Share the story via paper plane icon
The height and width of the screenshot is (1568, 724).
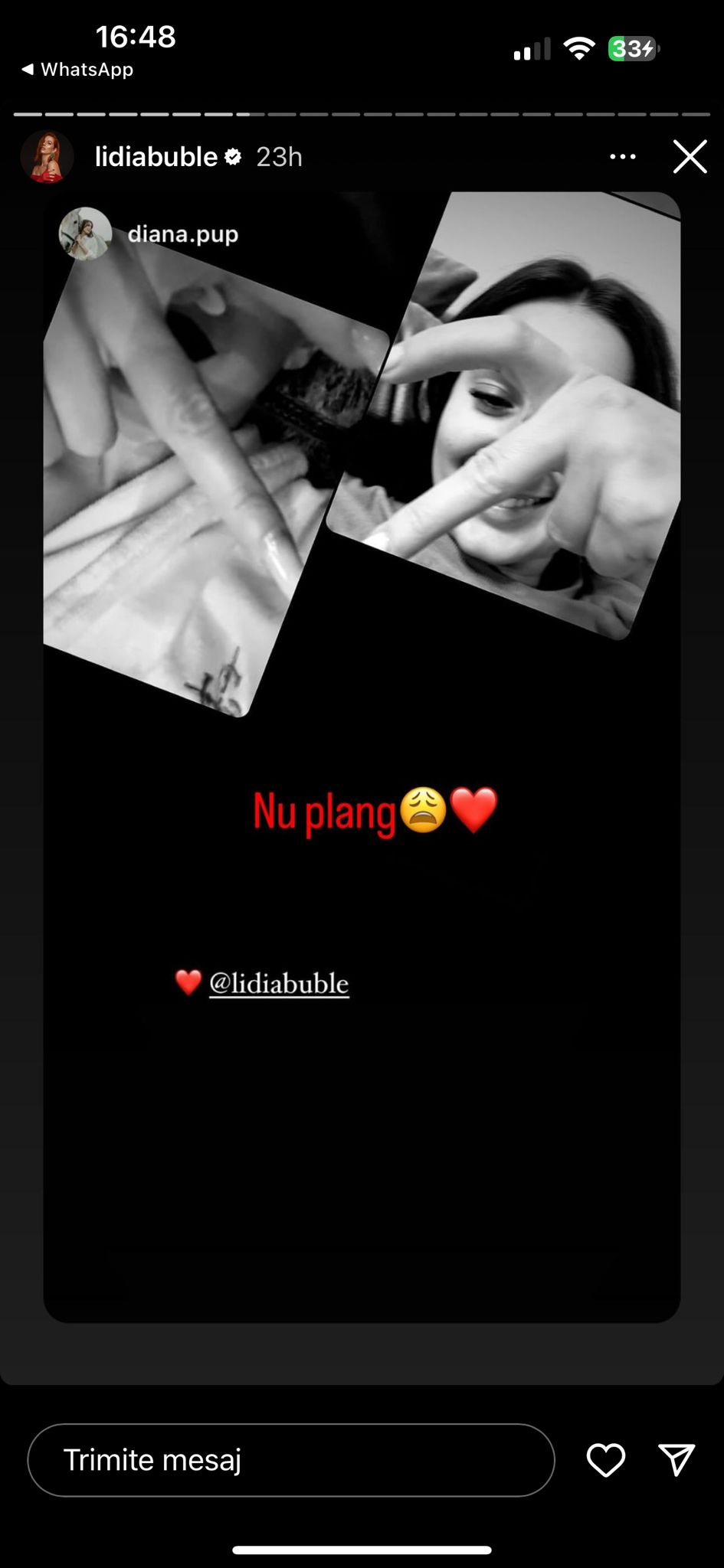(676, 1460)
